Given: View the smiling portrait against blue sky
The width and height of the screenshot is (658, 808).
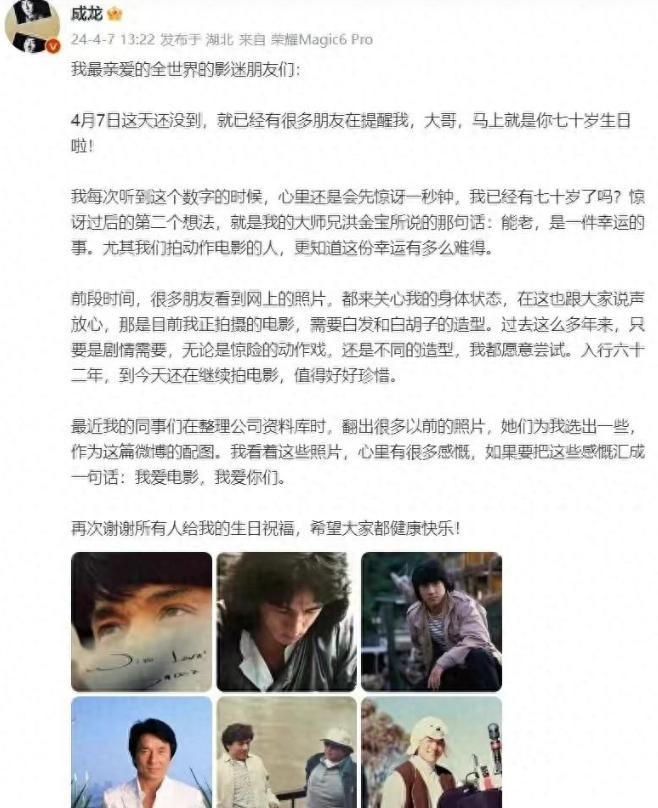Looking at the screenshot, I should (x=142, y=752).
